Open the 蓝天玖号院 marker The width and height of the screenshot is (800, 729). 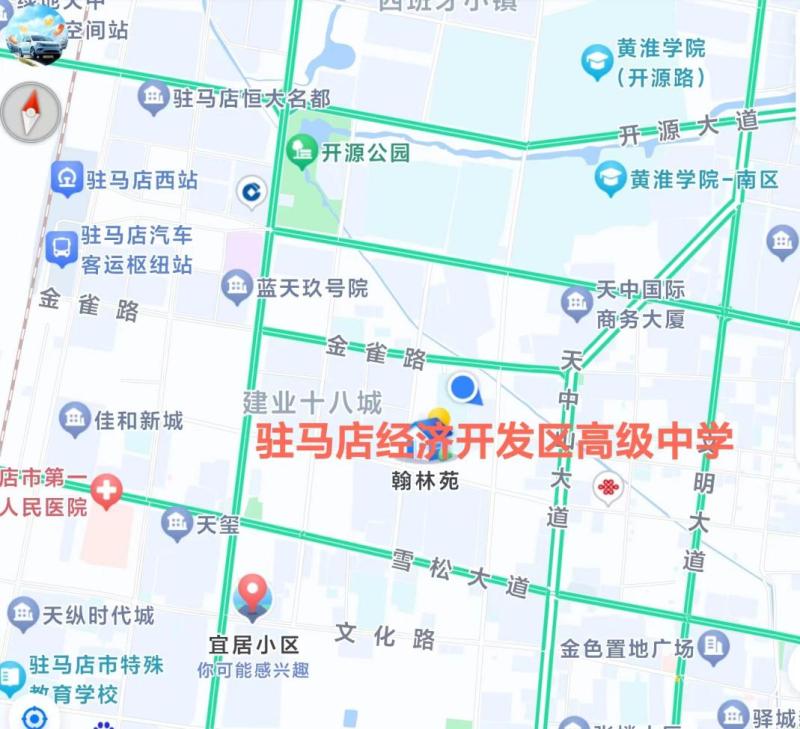click(x=237, y=288)
